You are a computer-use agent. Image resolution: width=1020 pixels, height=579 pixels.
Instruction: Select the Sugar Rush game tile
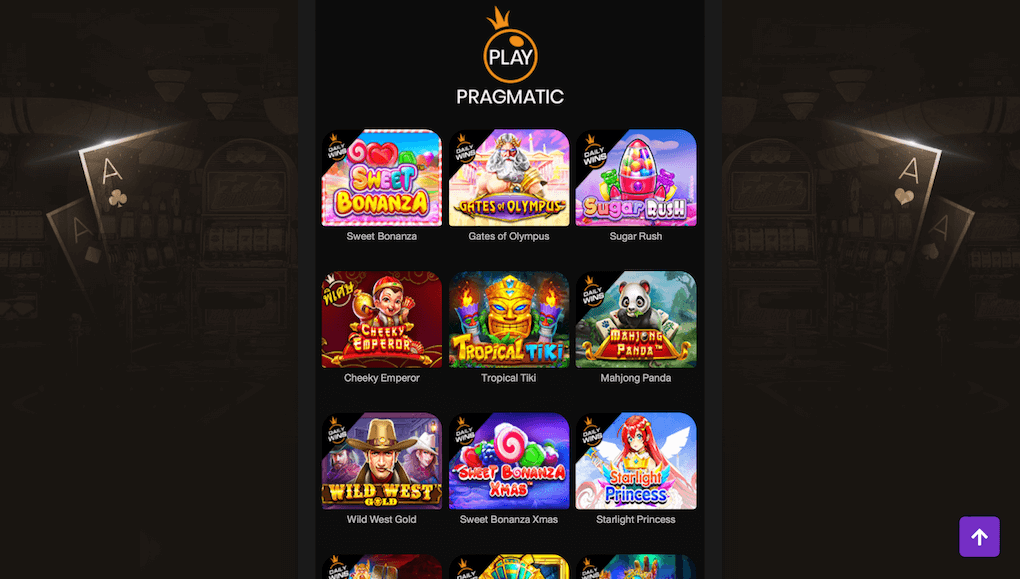(636, 178)
